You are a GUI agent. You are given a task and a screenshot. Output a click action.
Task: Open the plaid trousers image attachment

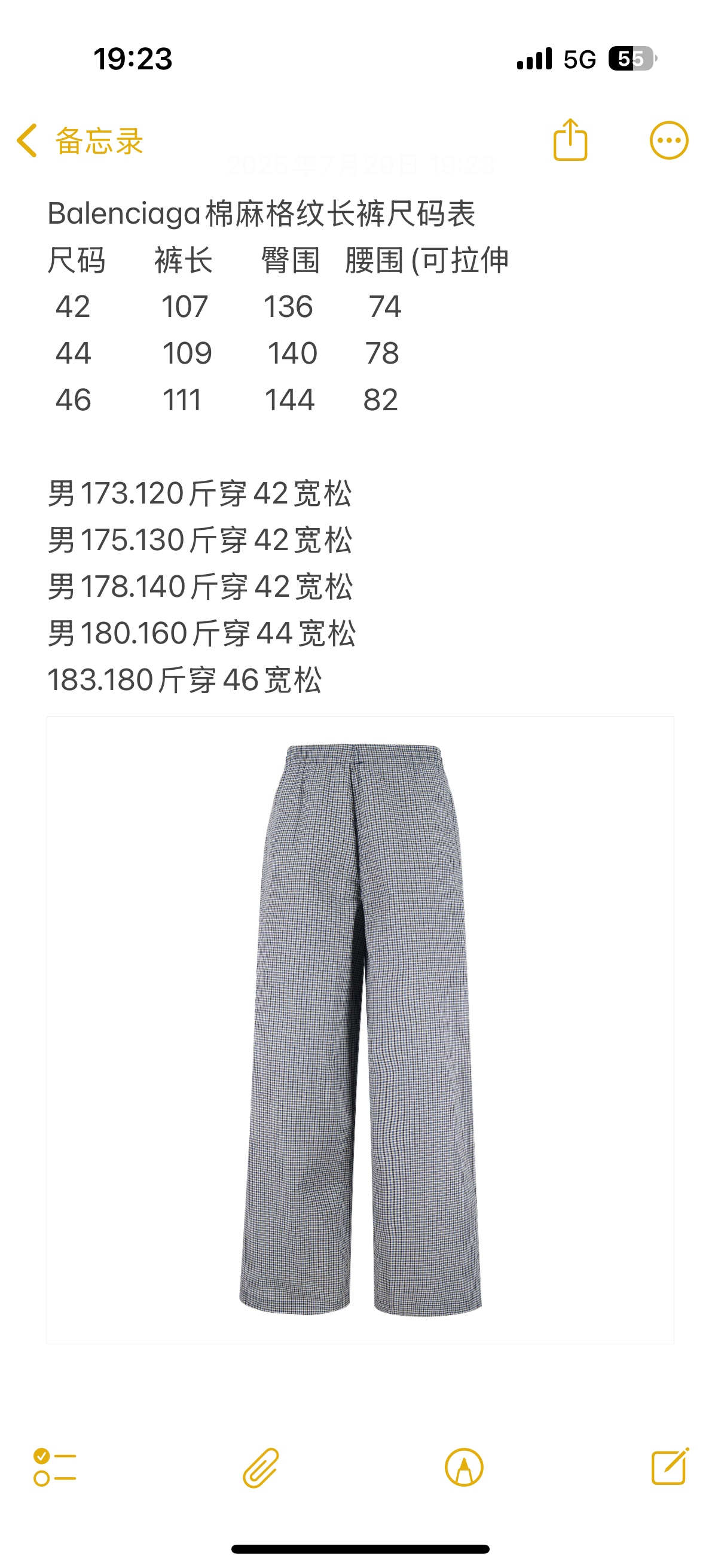click(x=360, y=1029)
